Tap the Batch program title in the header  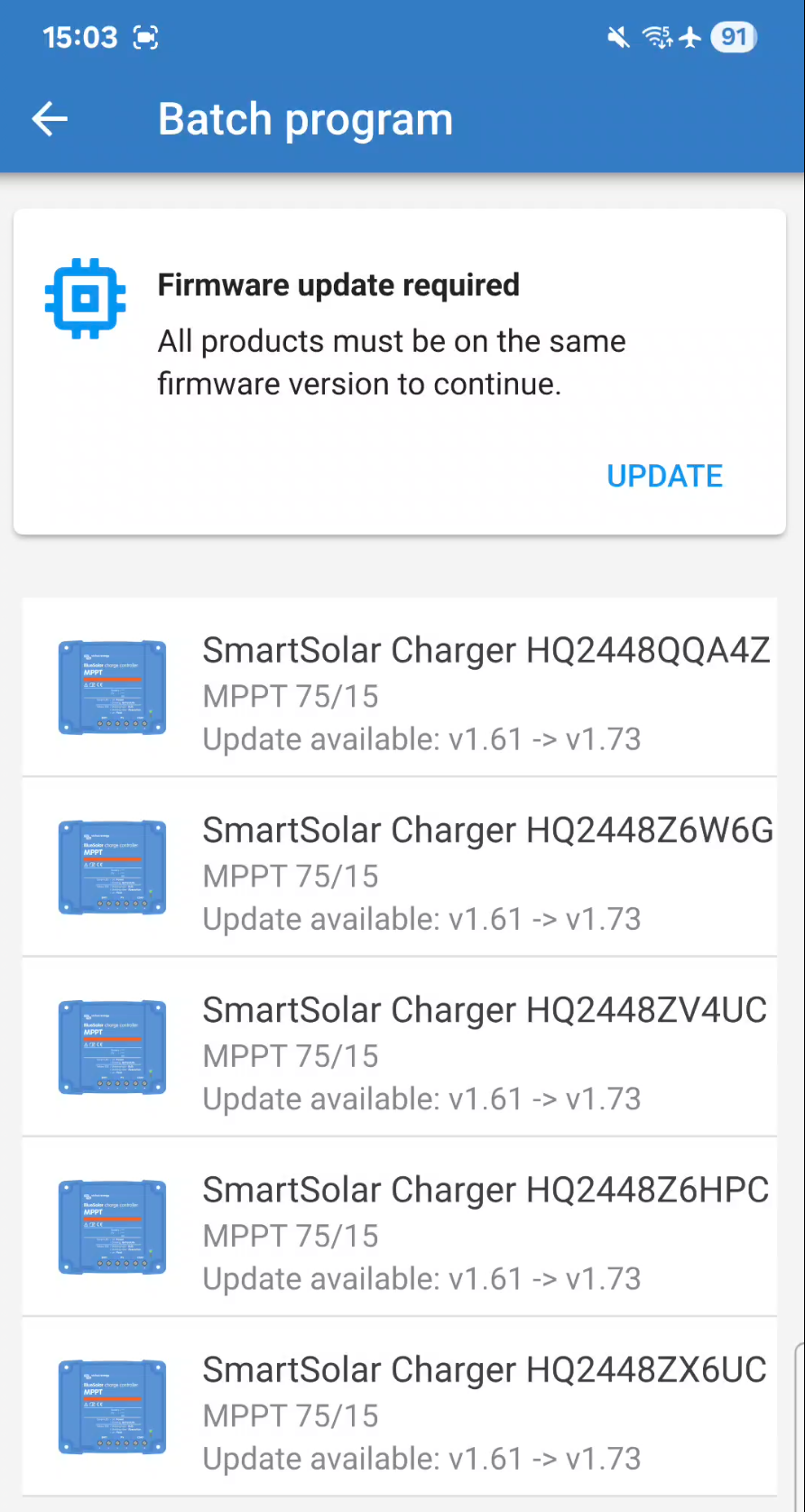coord(305,118)
